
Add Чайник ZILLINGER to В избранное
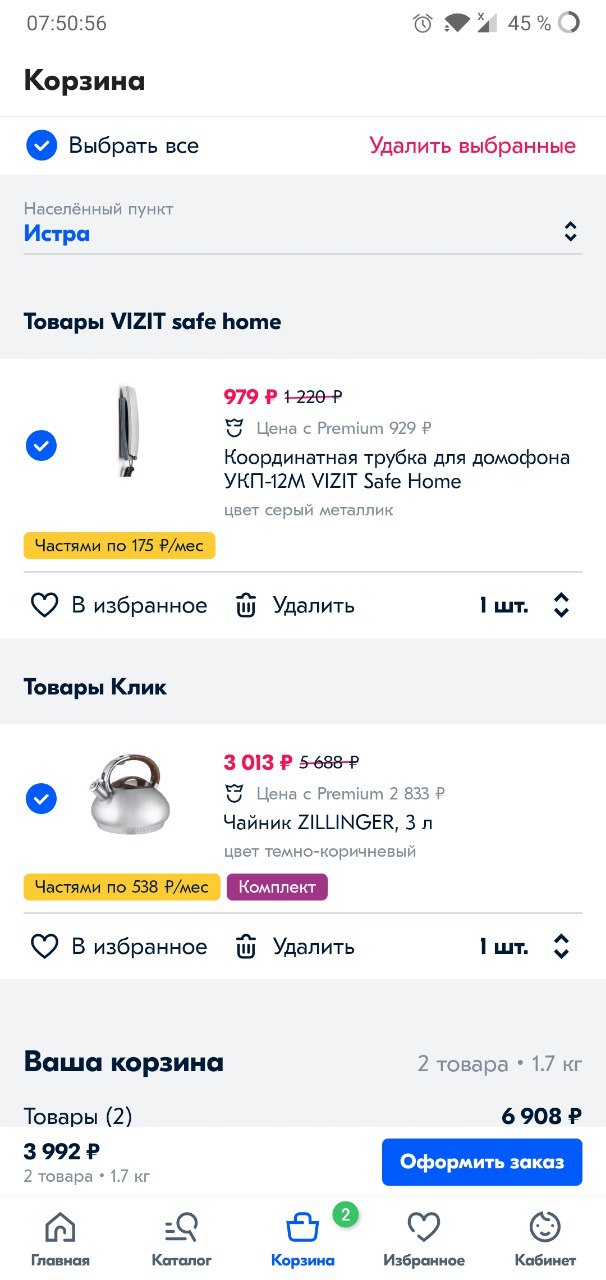pyautogui.click(x=119, y=946)
